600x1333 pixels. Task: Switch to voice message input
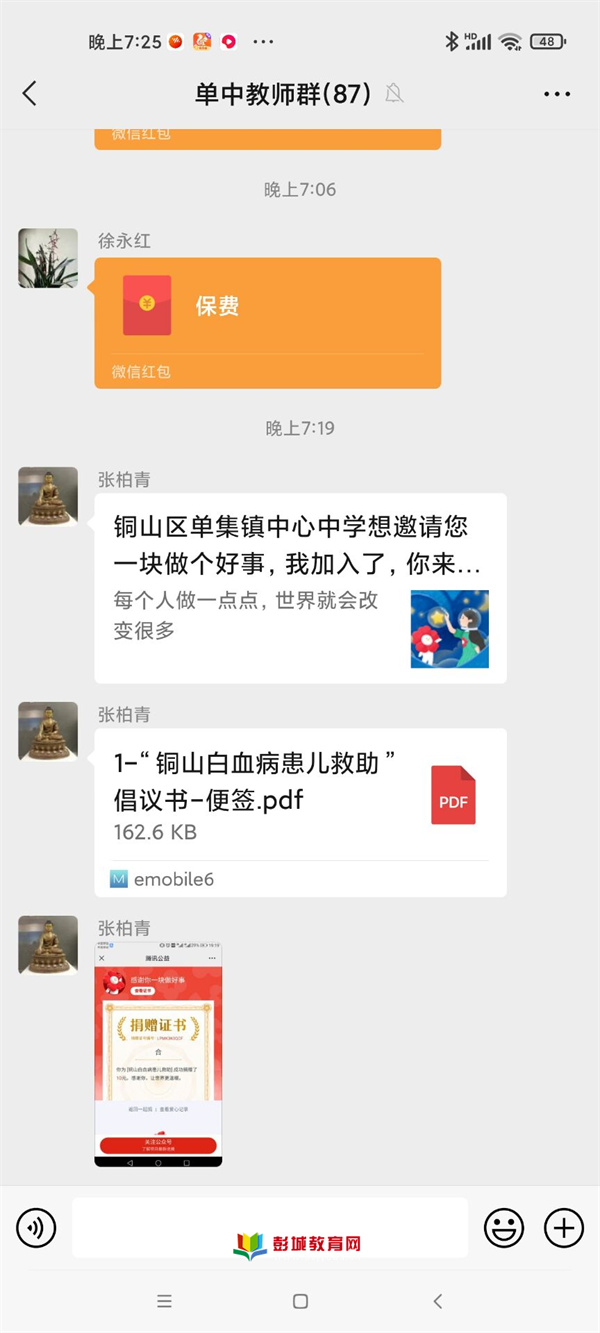pyautogui.click(x=37, y=1227)
